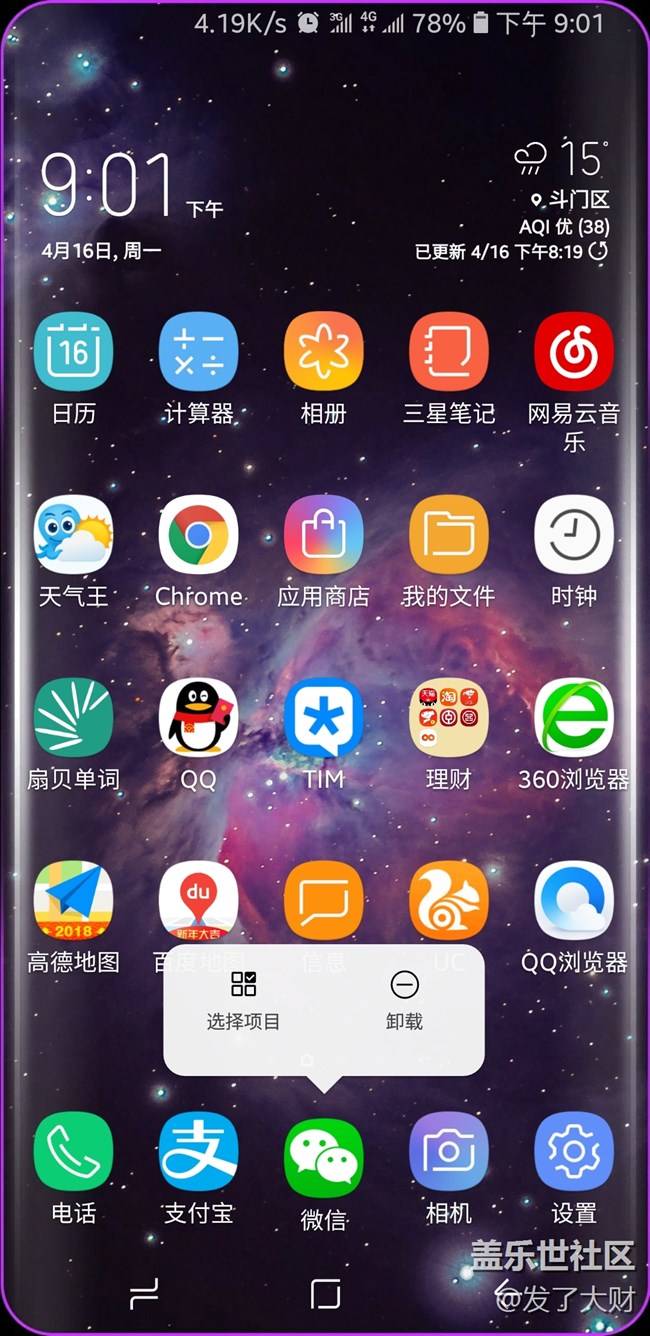Tap 卸载 to uninstall the app
650x1336 pixels.
click(404, 1000)
